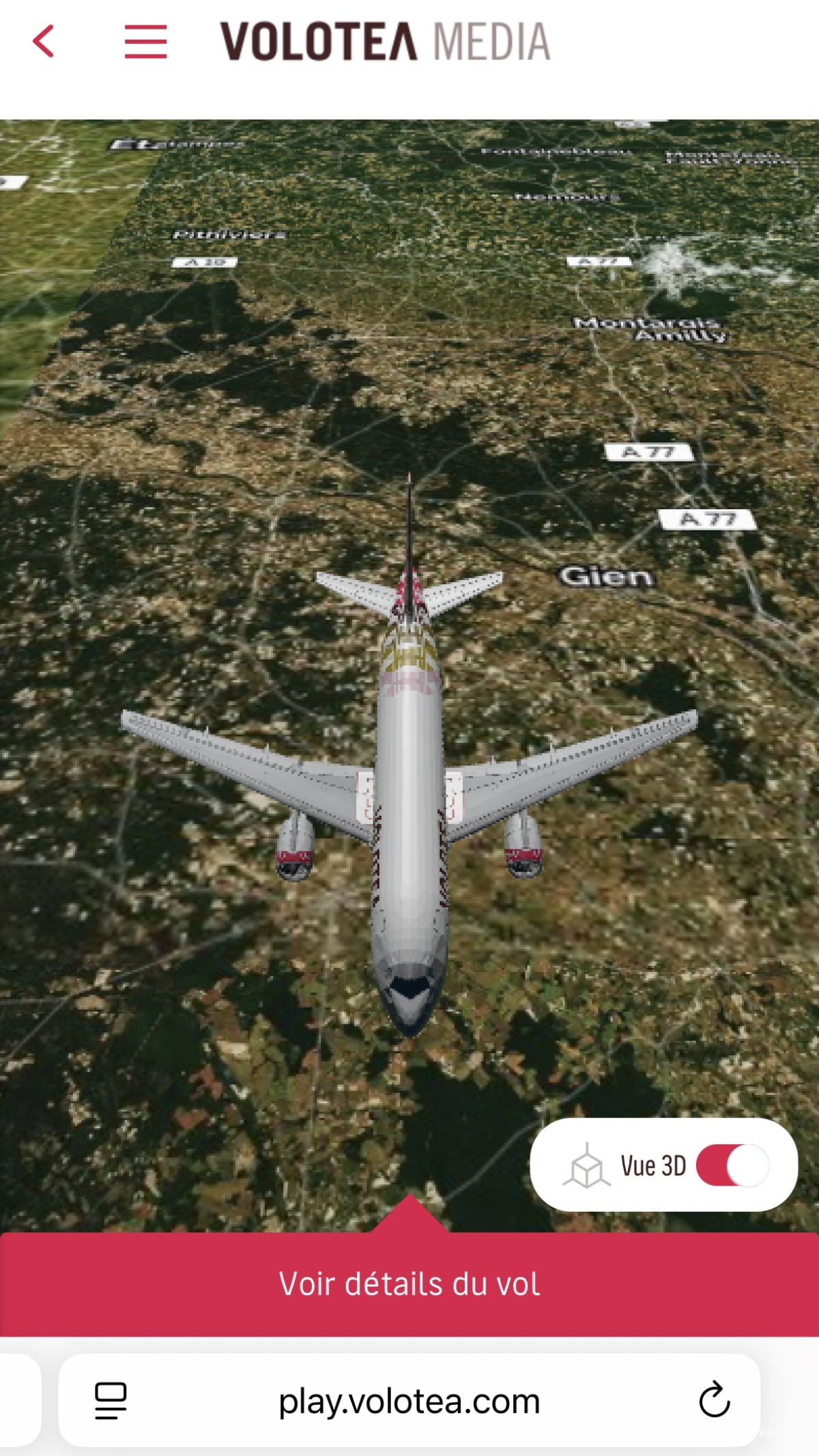The height and width of the screenshot is (1456, 819).
Task: Open Voir détails du vol panel
Action: 409,1284
